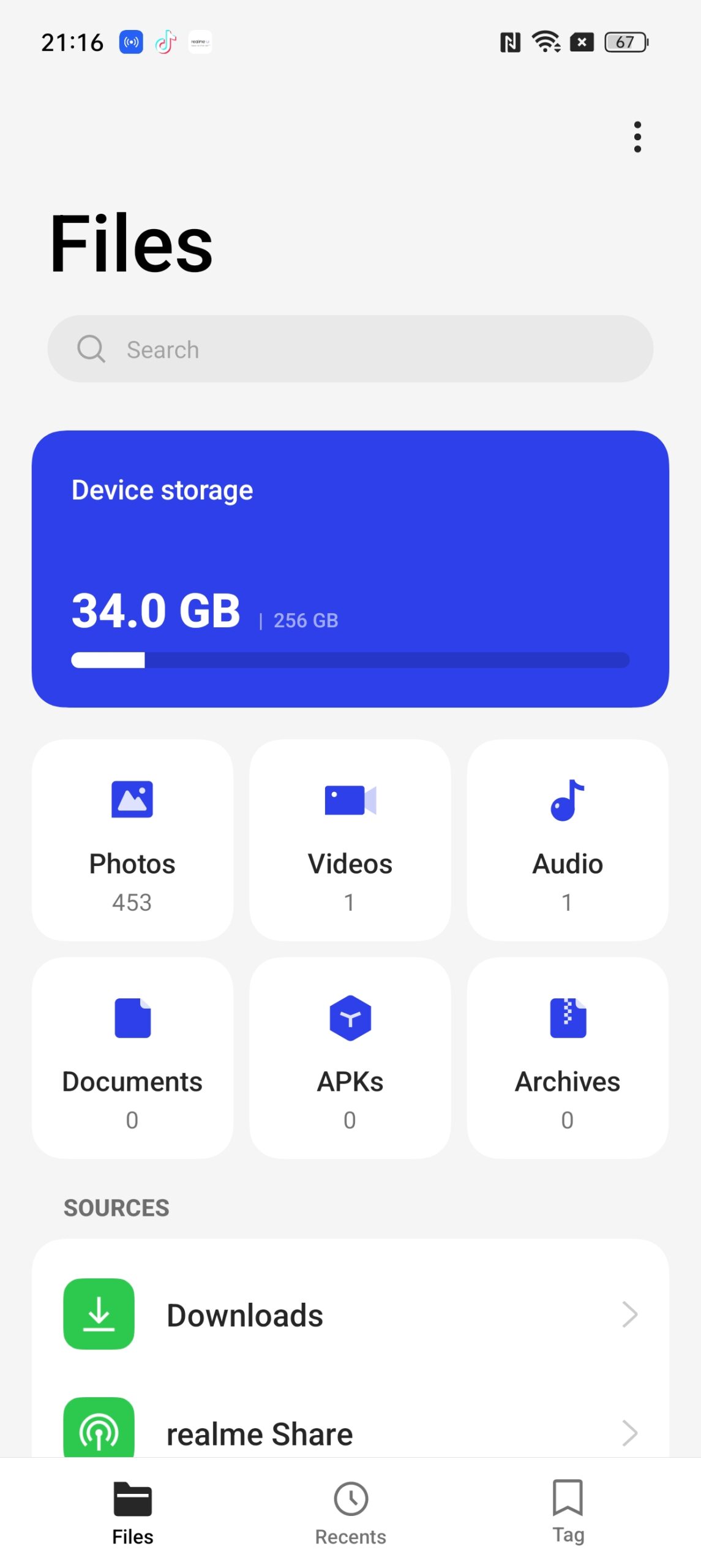Open the APKs category
The image size is (701, 1568).
click(x=350, y=1057)
